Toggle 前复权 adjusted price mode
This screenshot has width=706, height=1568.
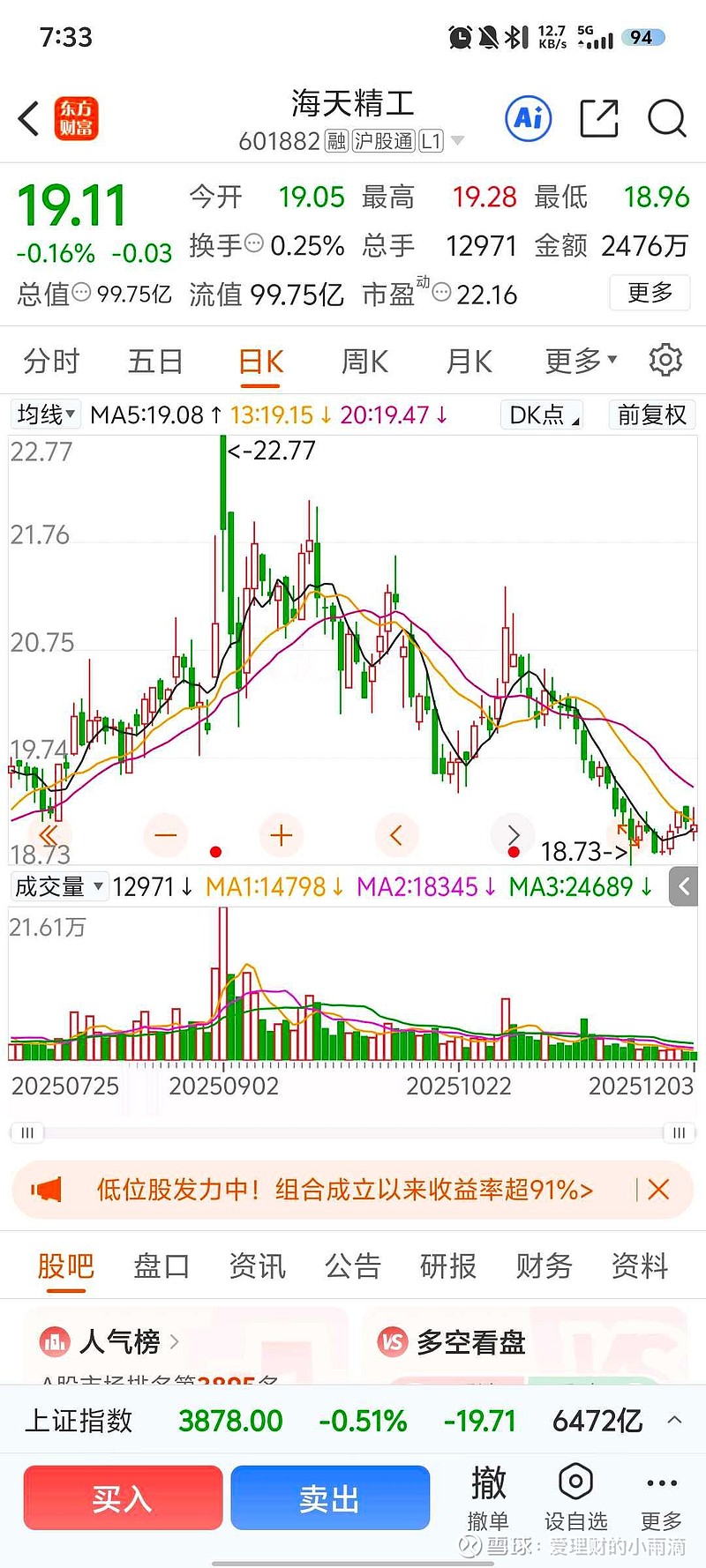coord(651,414)
